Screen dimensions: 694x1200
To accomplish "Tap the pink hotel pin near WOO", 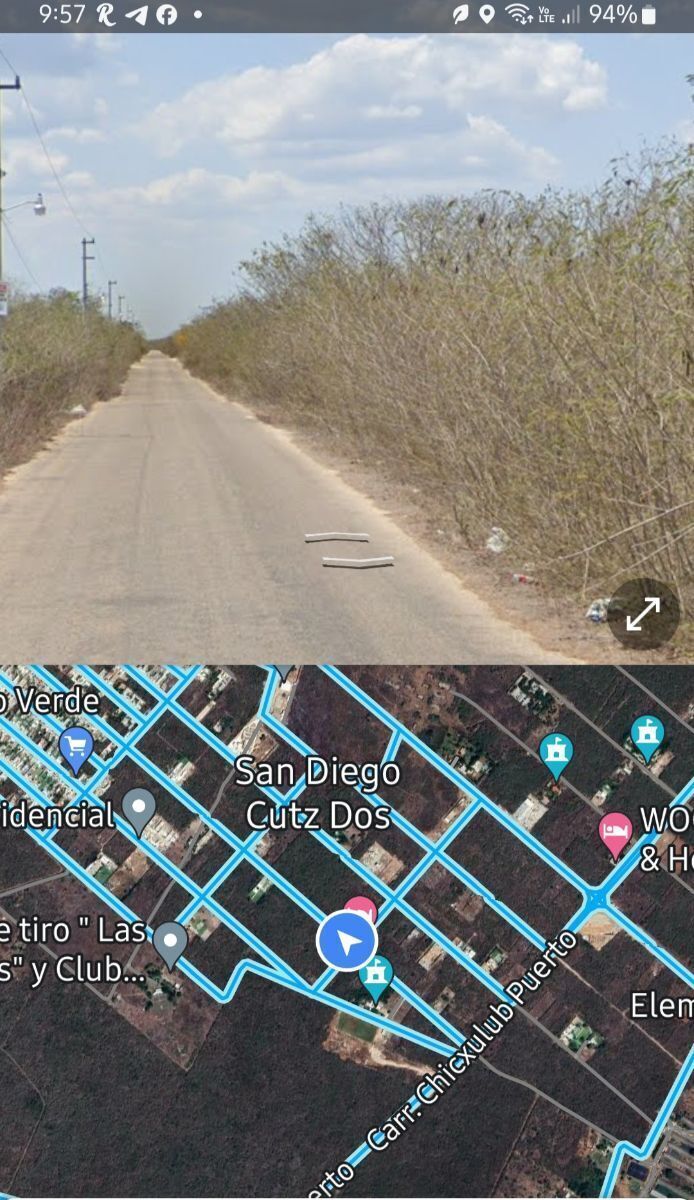I will pyautogui.click(x=615, y=832).
